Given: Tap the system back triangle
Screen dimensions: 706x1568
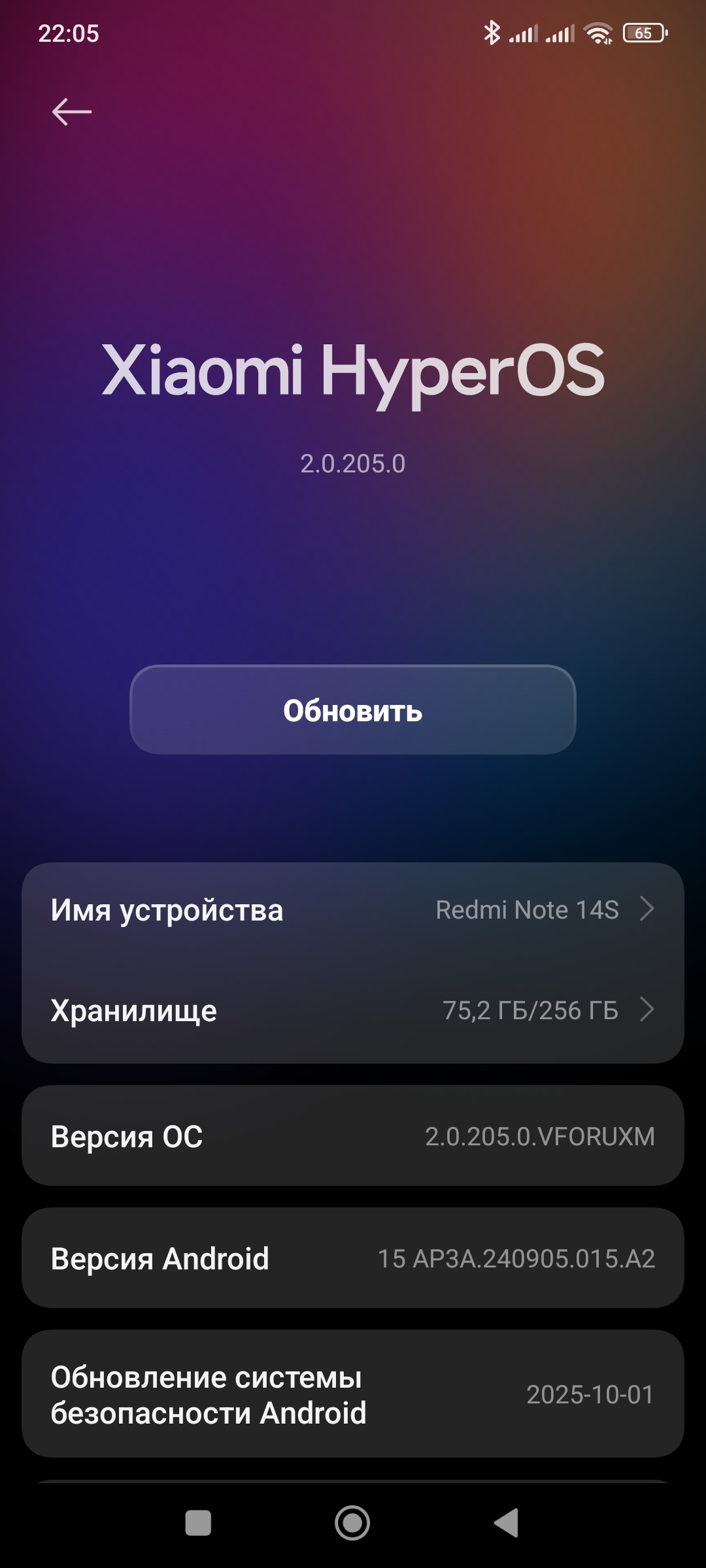Looking at the screenshot, I should [x=507, y=1523].
